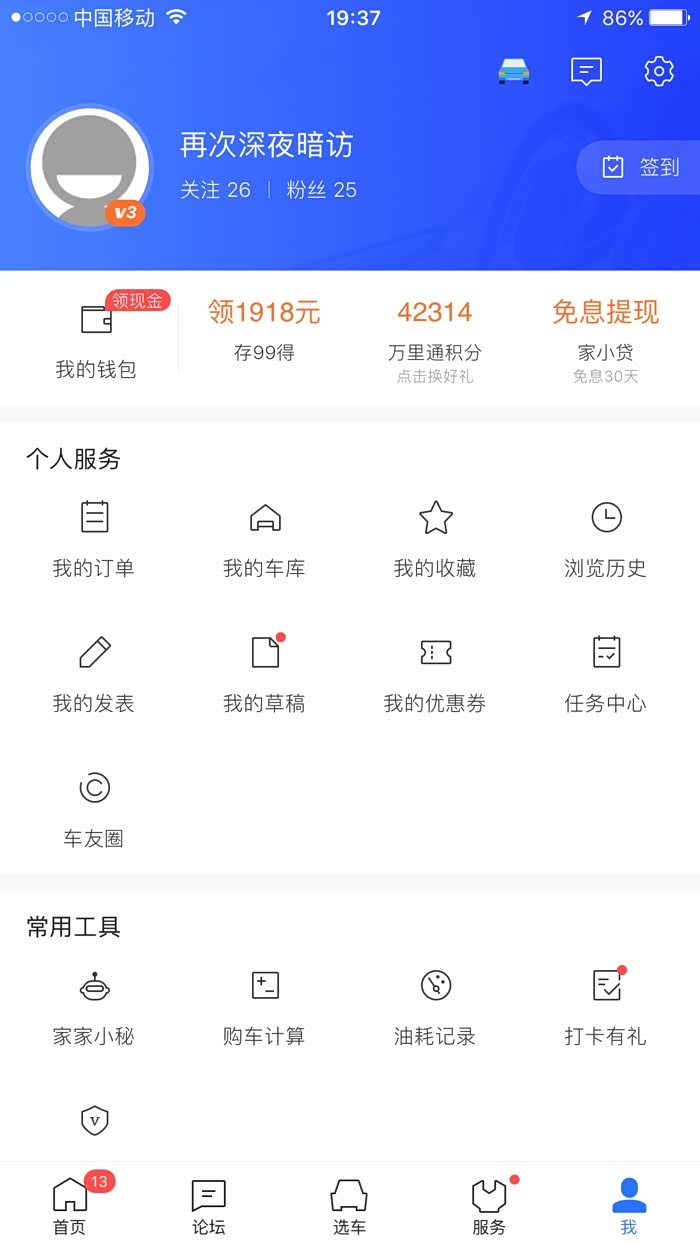
Task: Tap the blue car icon in header
Action: [x=514, y=71]
